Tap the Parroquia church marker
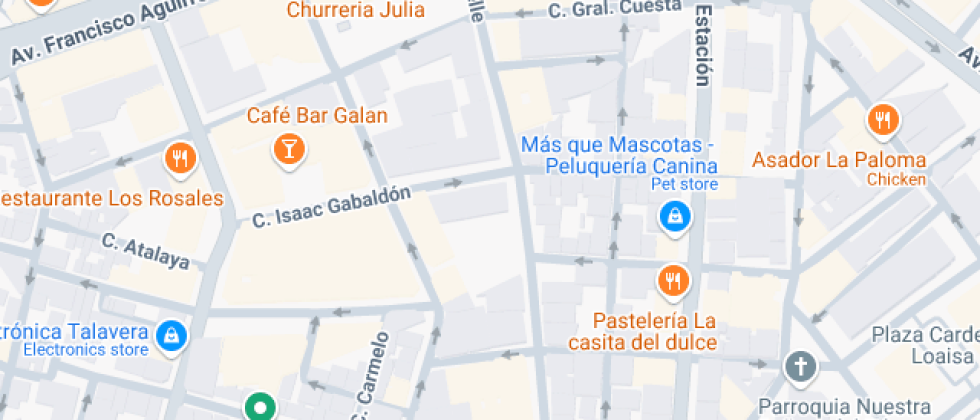 [799, 366]
